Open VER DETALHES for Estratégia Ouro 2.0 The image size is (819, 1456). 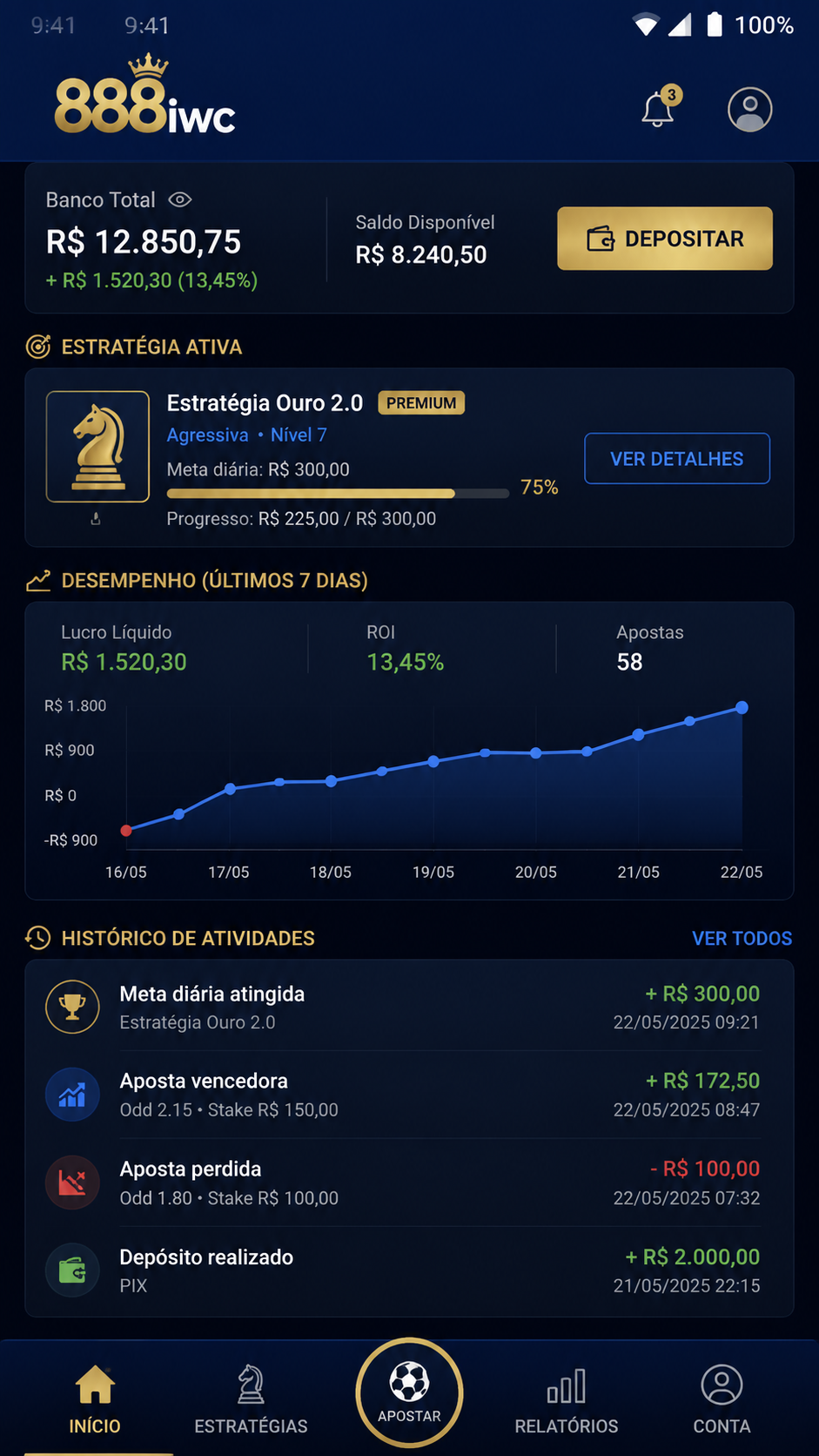click(x=677, y=459)
